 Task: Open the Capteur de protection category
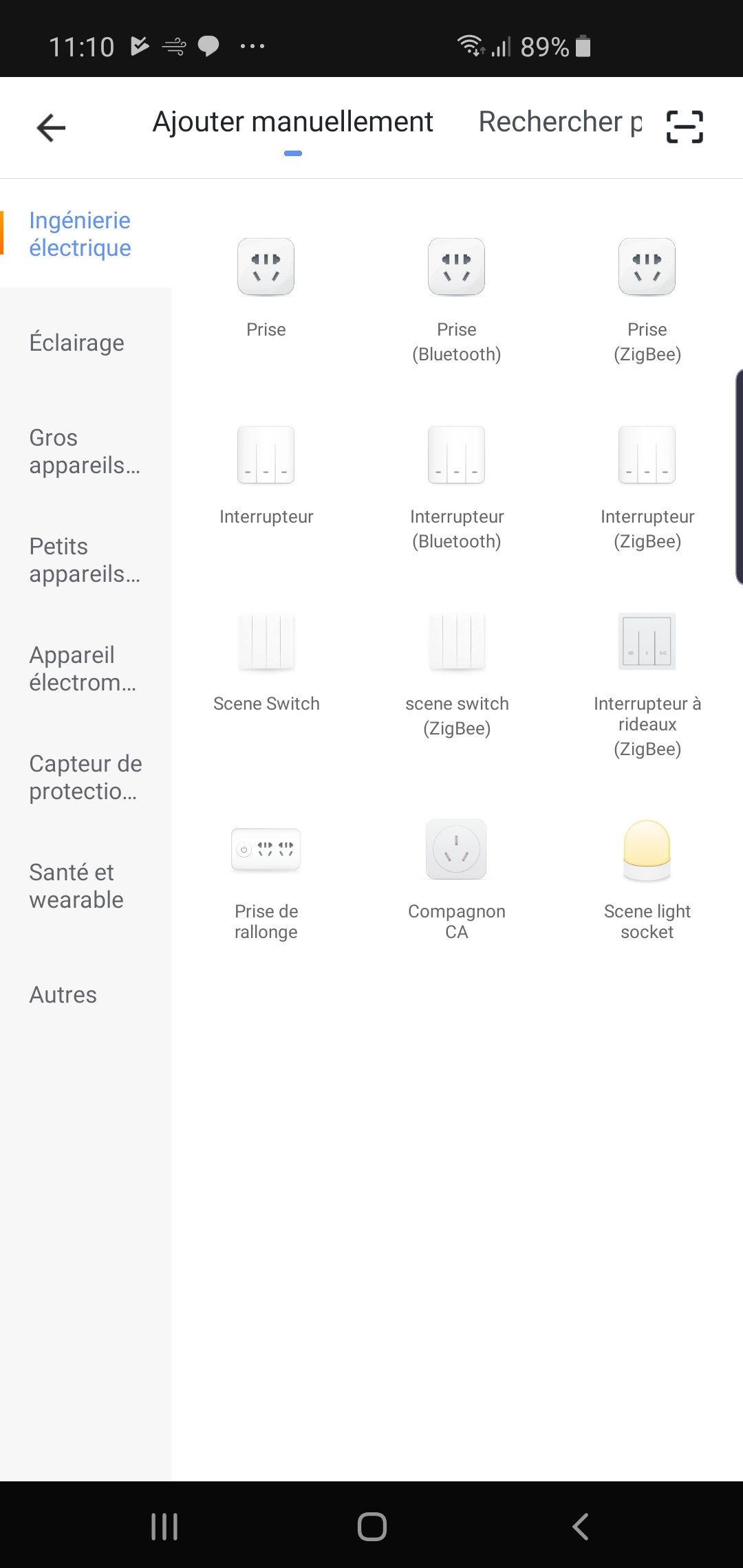click(85, 777)
